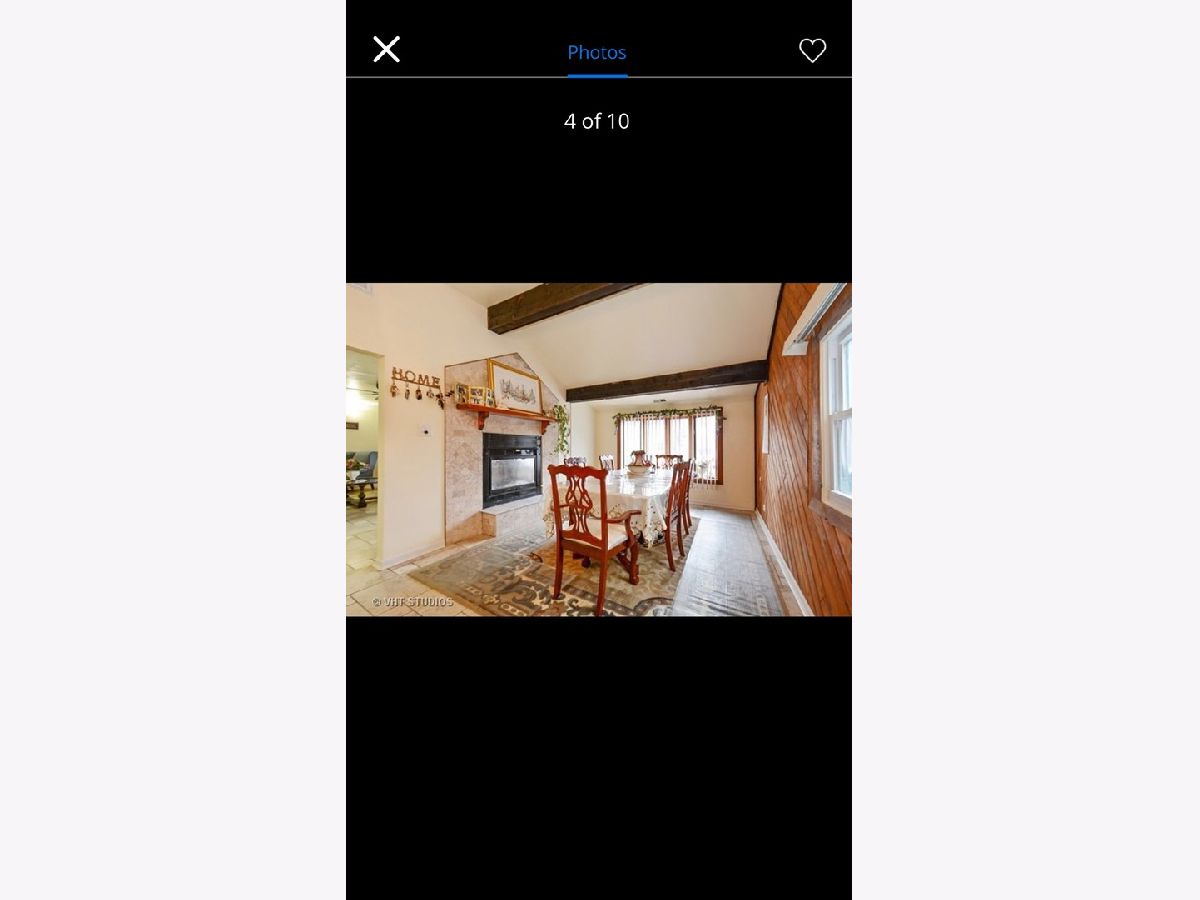The image size is (1200, 900).
Task: Select the Photos tab
Action: pos(597,52)
